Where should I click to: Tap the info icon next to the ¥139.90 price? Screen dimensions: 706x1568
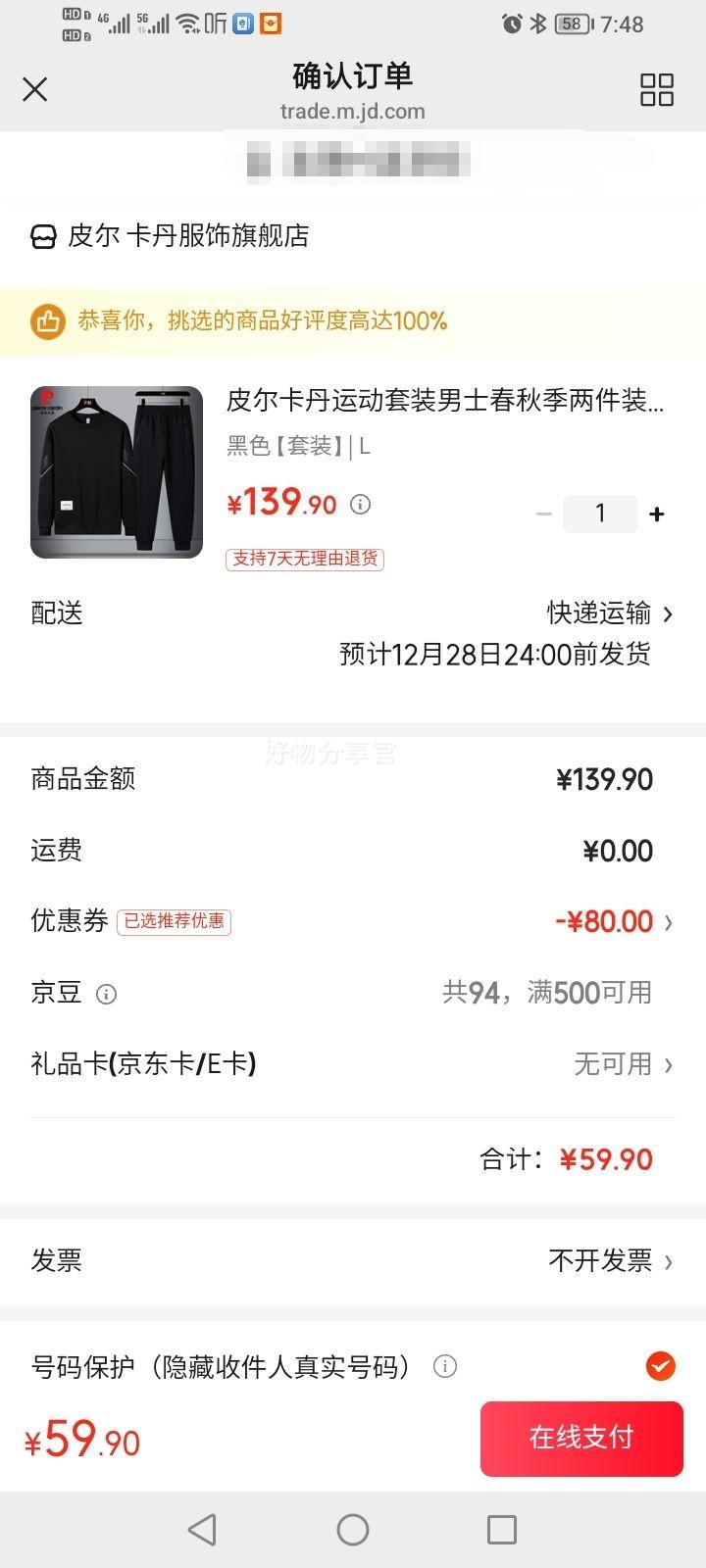[361, 505]
